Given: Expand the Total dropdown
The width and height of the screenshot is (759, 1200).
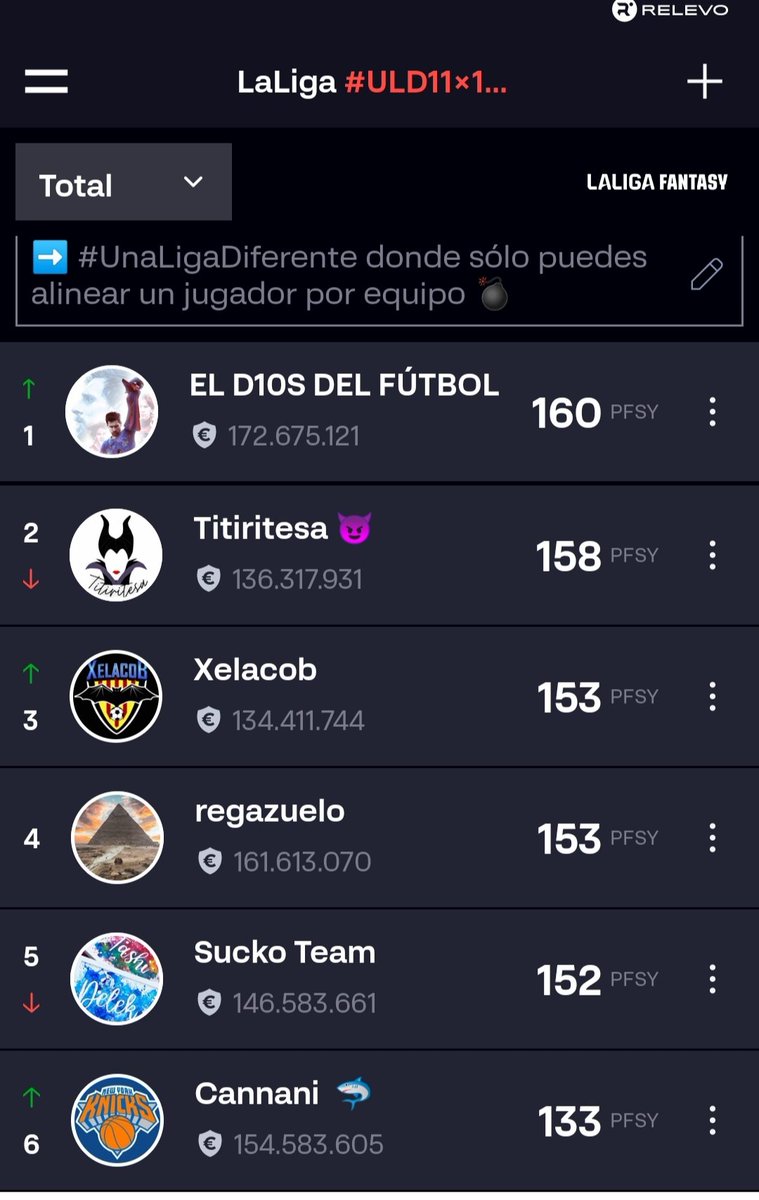Looking at the screenshot, I should [x=123, y=183].
